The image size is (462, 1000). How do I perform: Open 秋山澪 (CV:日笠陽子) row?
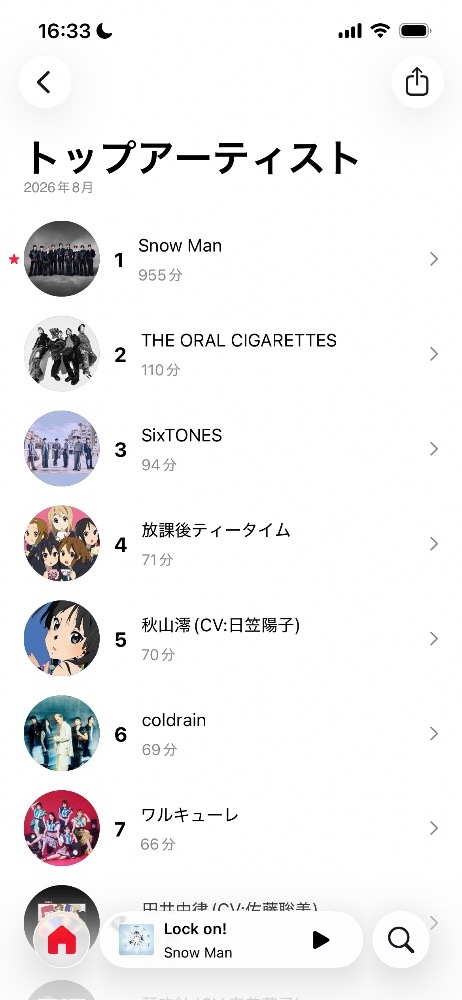(231, 638)
